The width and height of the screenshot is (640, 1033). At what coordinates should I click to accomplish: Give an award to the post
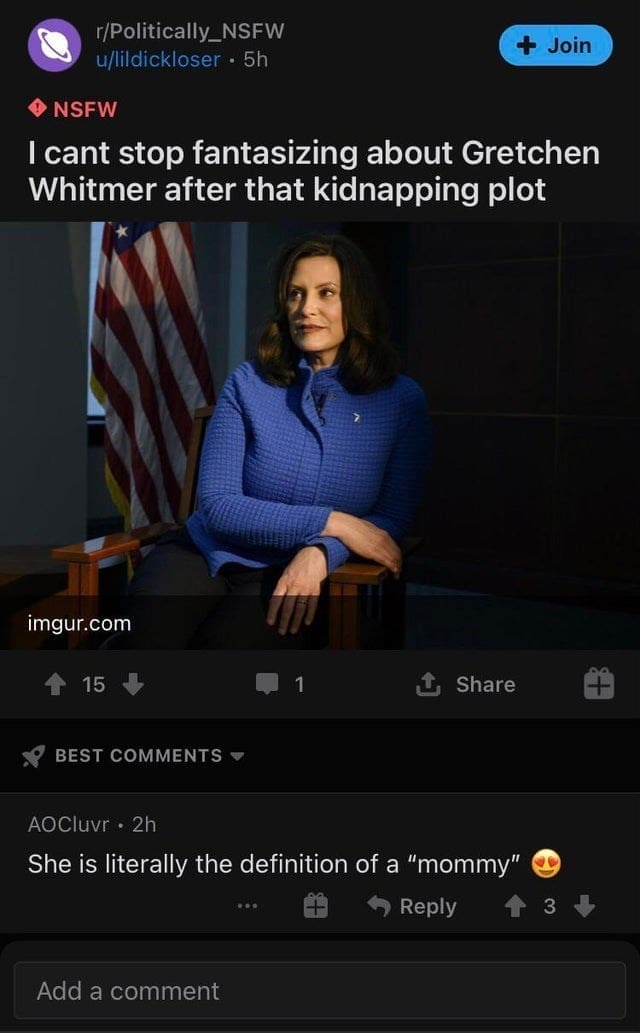point(598,684)
